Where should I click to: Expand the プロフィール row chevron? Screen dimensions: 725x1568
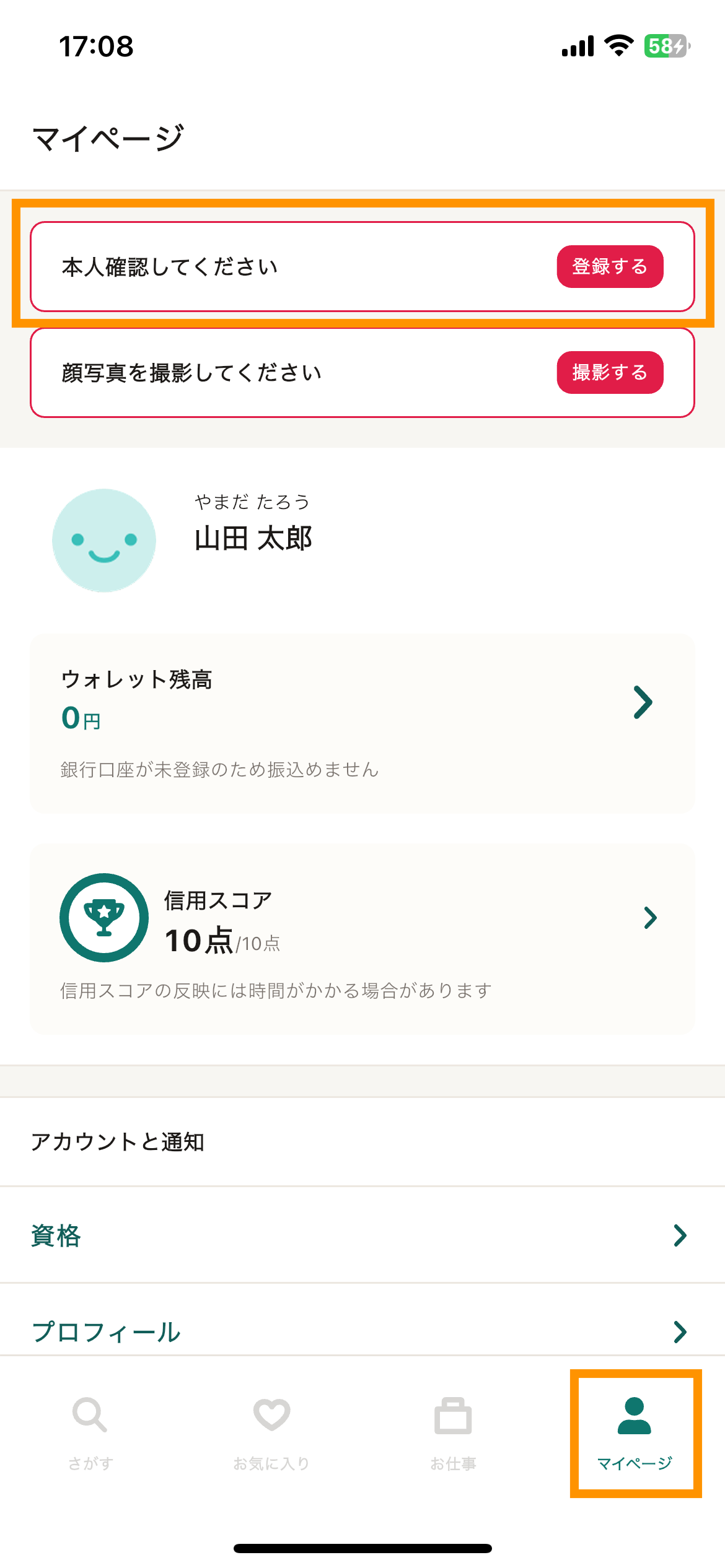[x=680, y=1331]
